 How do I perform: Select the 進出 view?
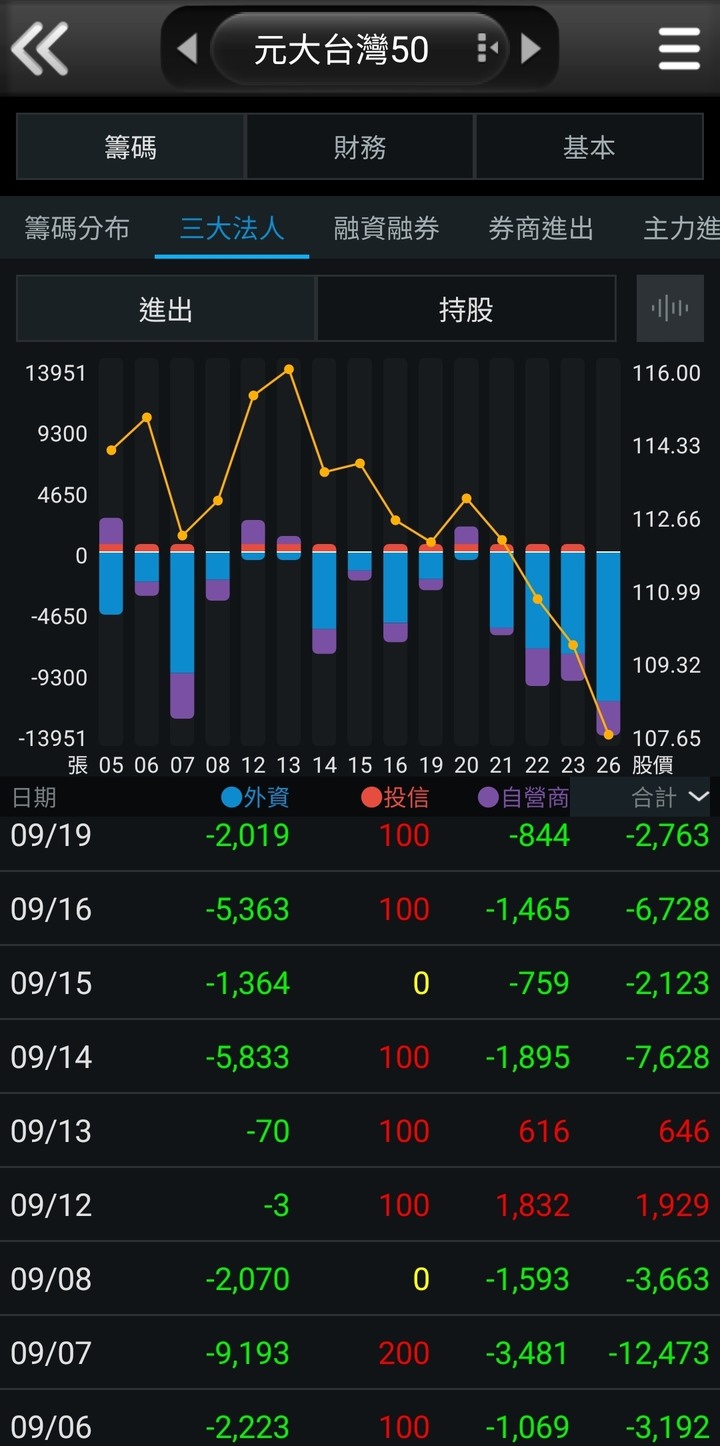click(166, 310)
